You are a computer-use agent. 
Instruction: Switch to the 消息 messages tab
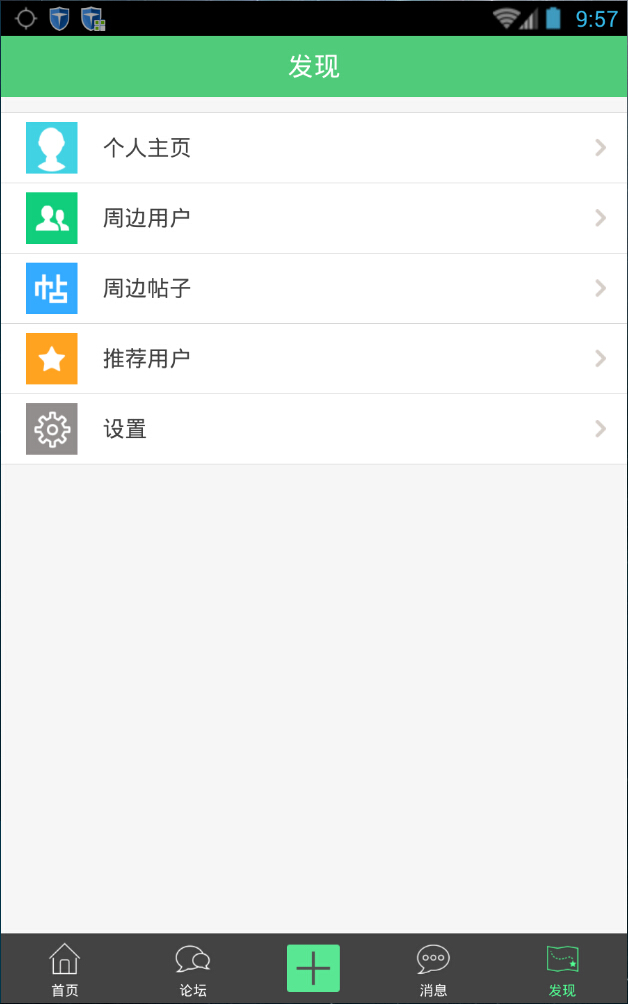[433, 970]
